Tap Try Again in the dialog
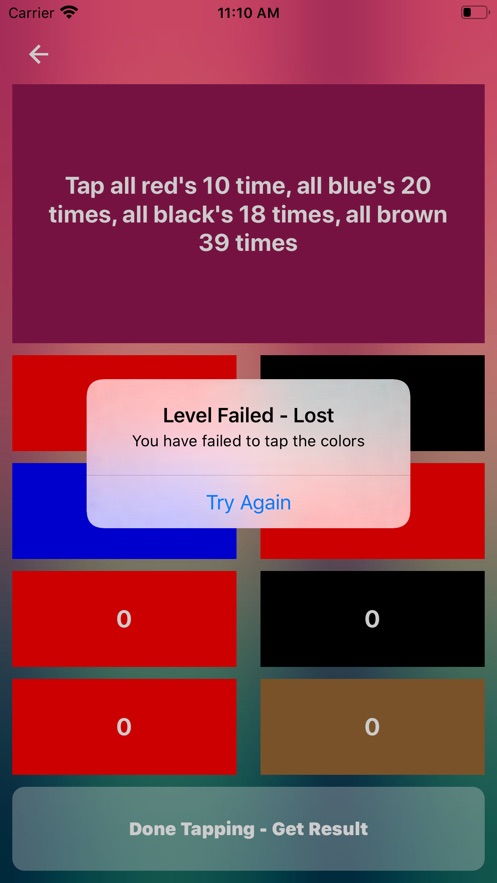 pyautogui.click(x=248, y=502)
